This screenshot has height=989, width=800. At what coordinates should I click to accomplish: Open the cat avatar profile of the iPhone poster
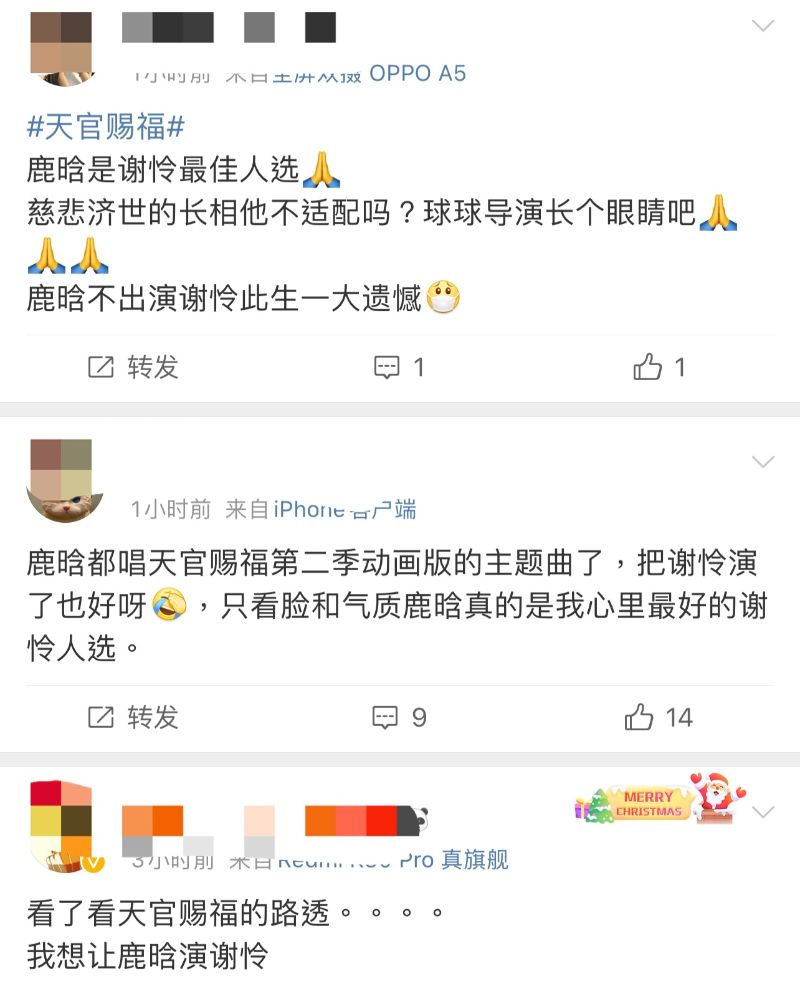click(x=62, y=482)
